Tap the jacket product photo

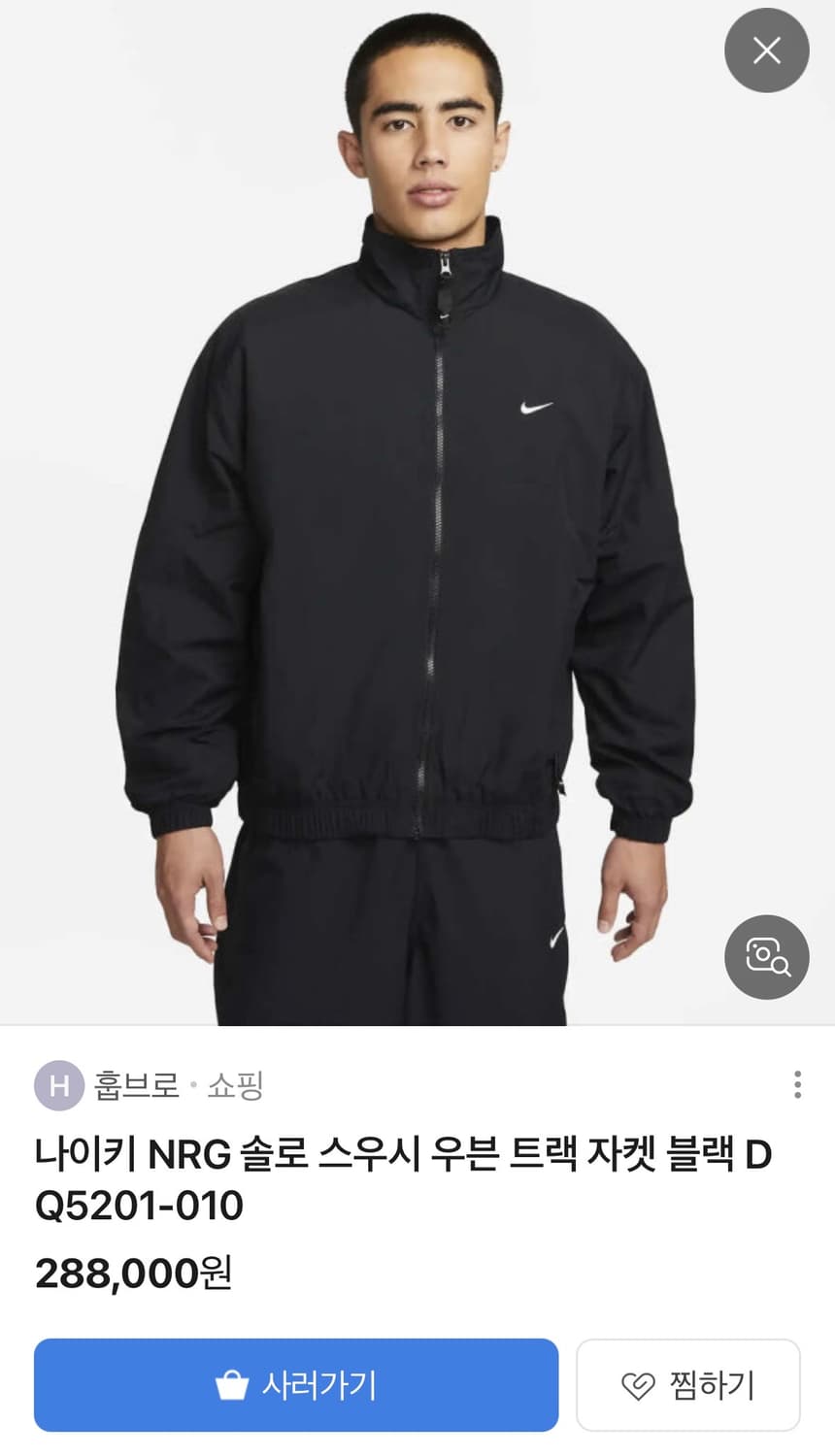pyautogui.click(x=417, y=505)
